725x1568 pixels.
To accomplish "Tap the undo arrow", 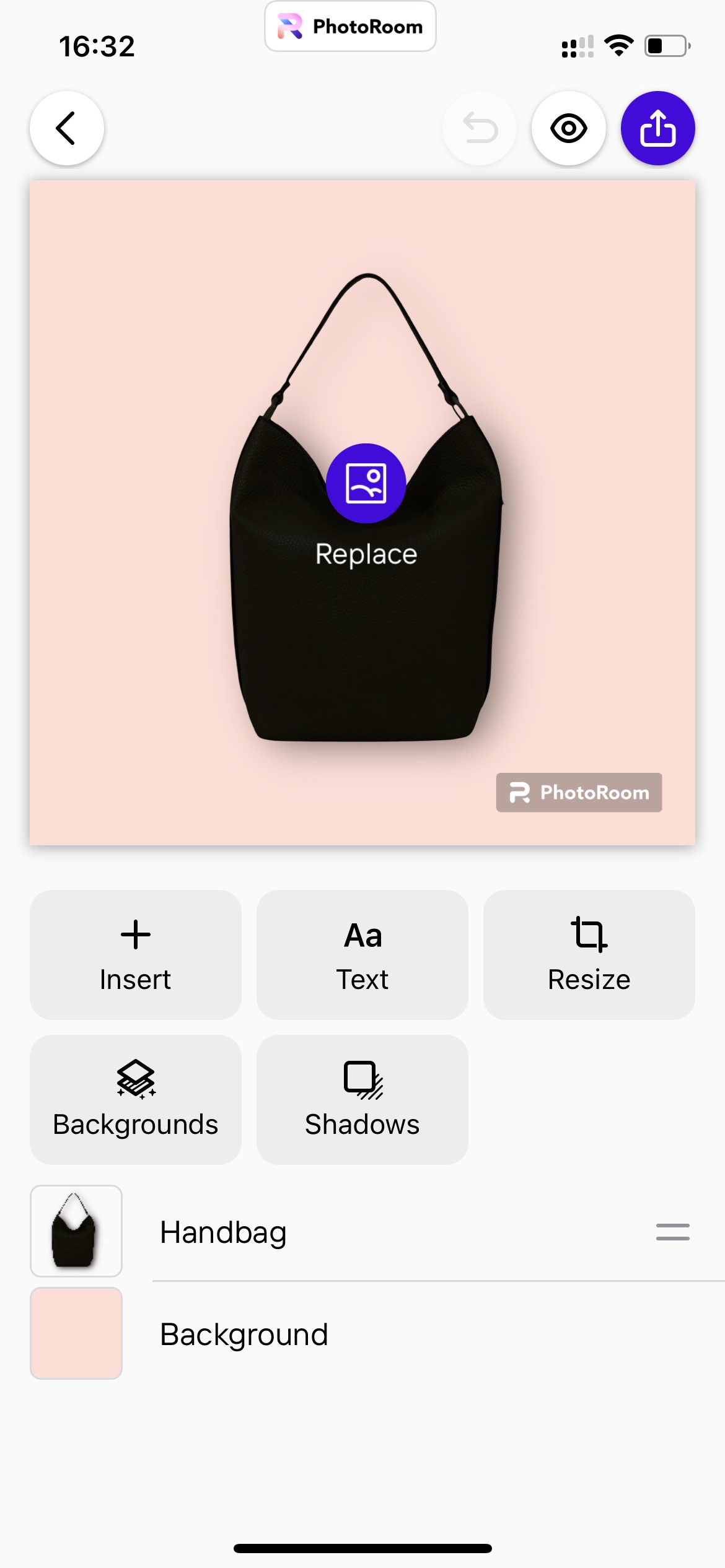I will pyautogui.click(x=480, y=128).
